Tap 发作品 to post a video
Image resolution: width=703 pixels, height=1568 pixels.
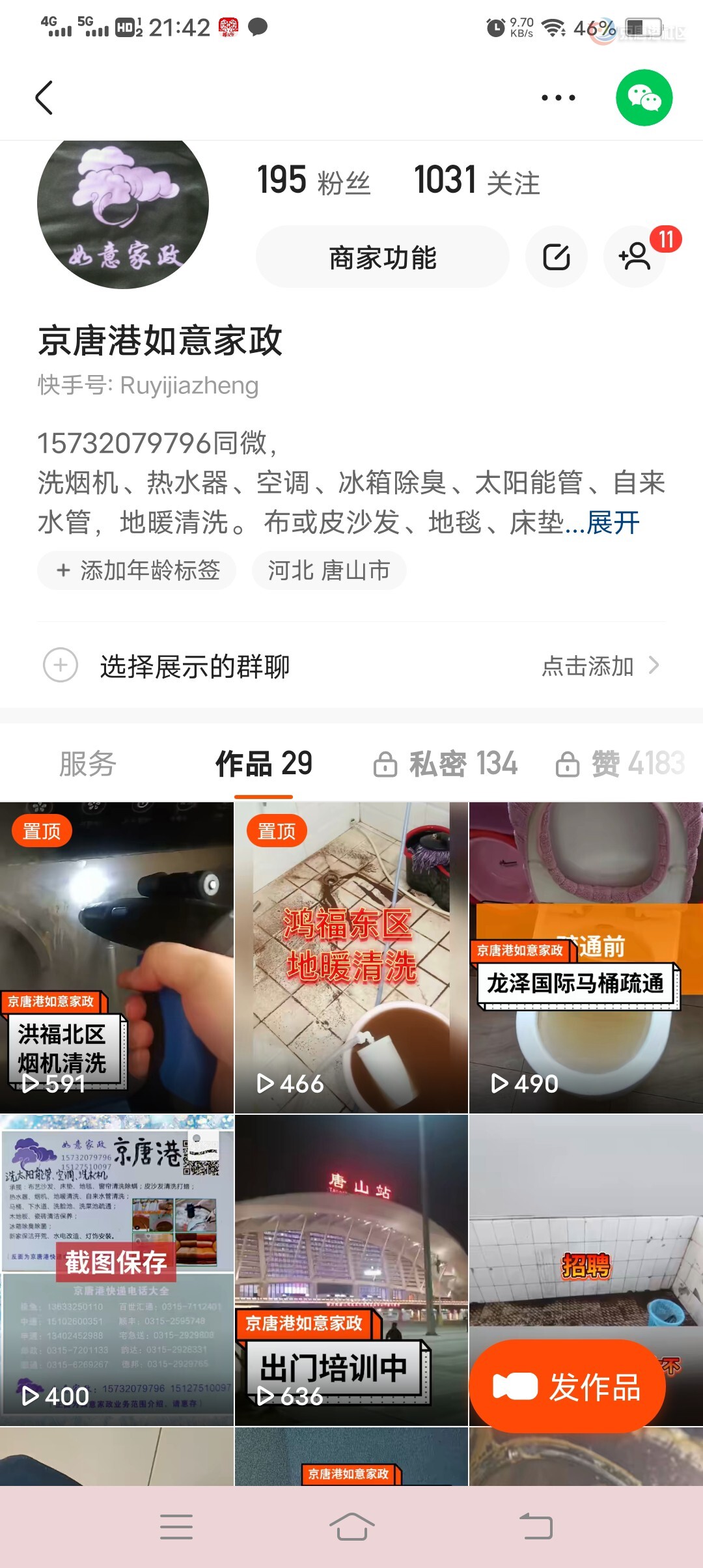pos(568,1386)
